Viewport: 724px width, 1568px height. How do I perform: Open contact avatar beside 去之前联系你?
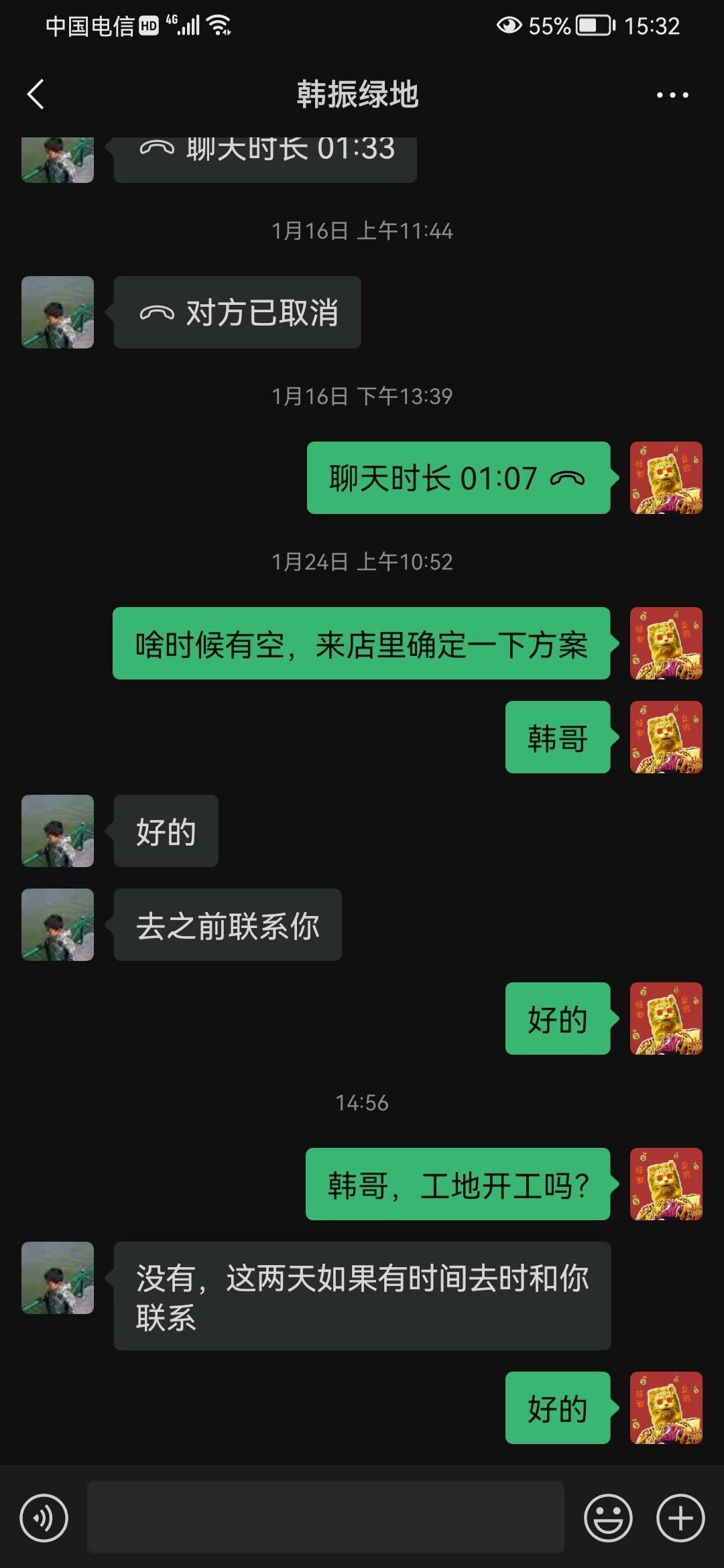58,925
